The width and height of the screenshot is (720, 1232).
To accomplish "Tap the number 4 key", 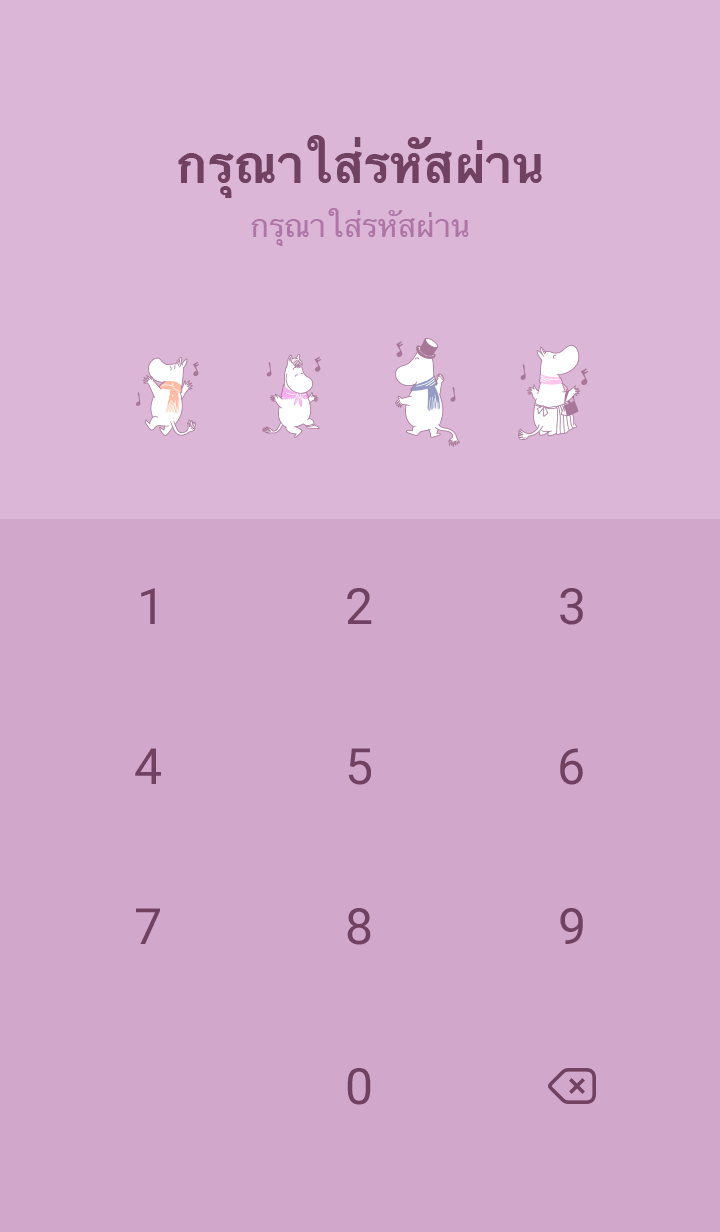I will [x=148, y=767].
